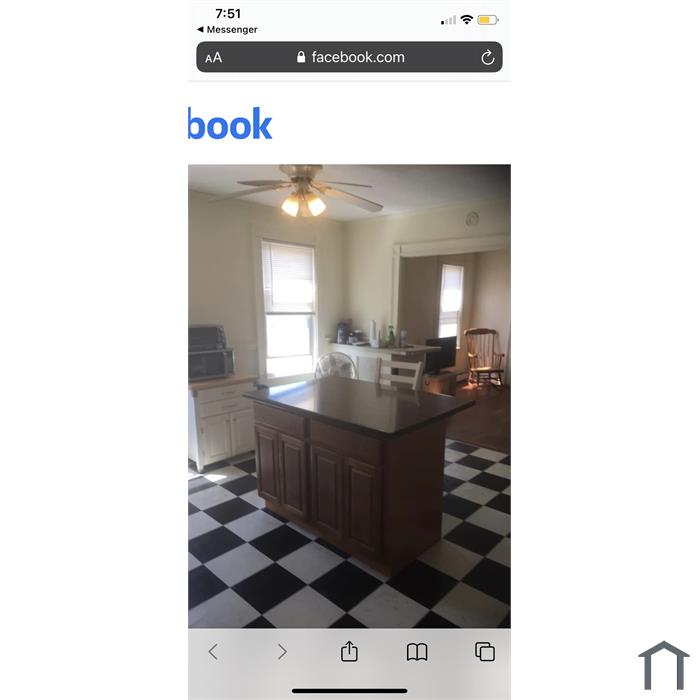Open the kitchen photo
The width and height of the screenshot is (700, 700).
(x=349, y=395)
